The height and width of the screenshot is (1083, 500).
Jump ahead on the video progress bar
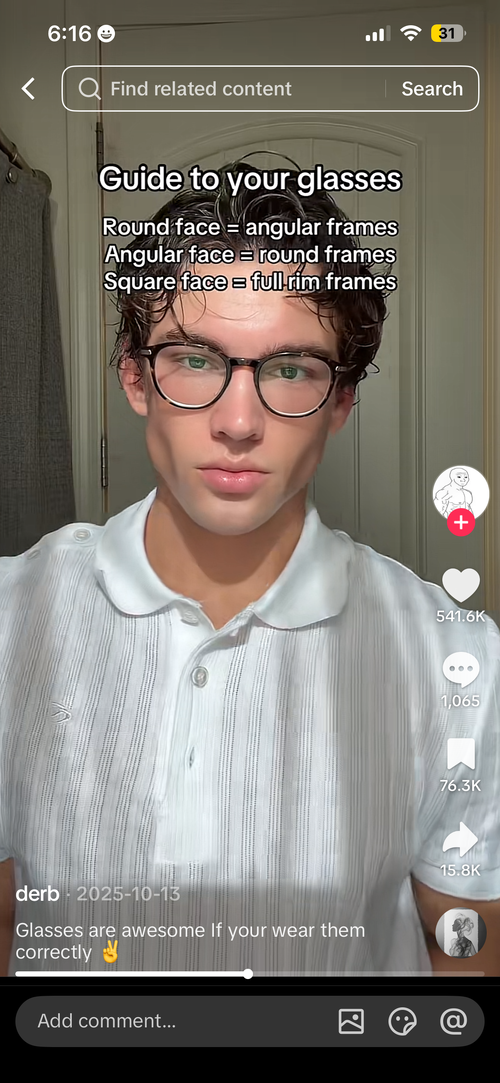[x=366, y=974]
